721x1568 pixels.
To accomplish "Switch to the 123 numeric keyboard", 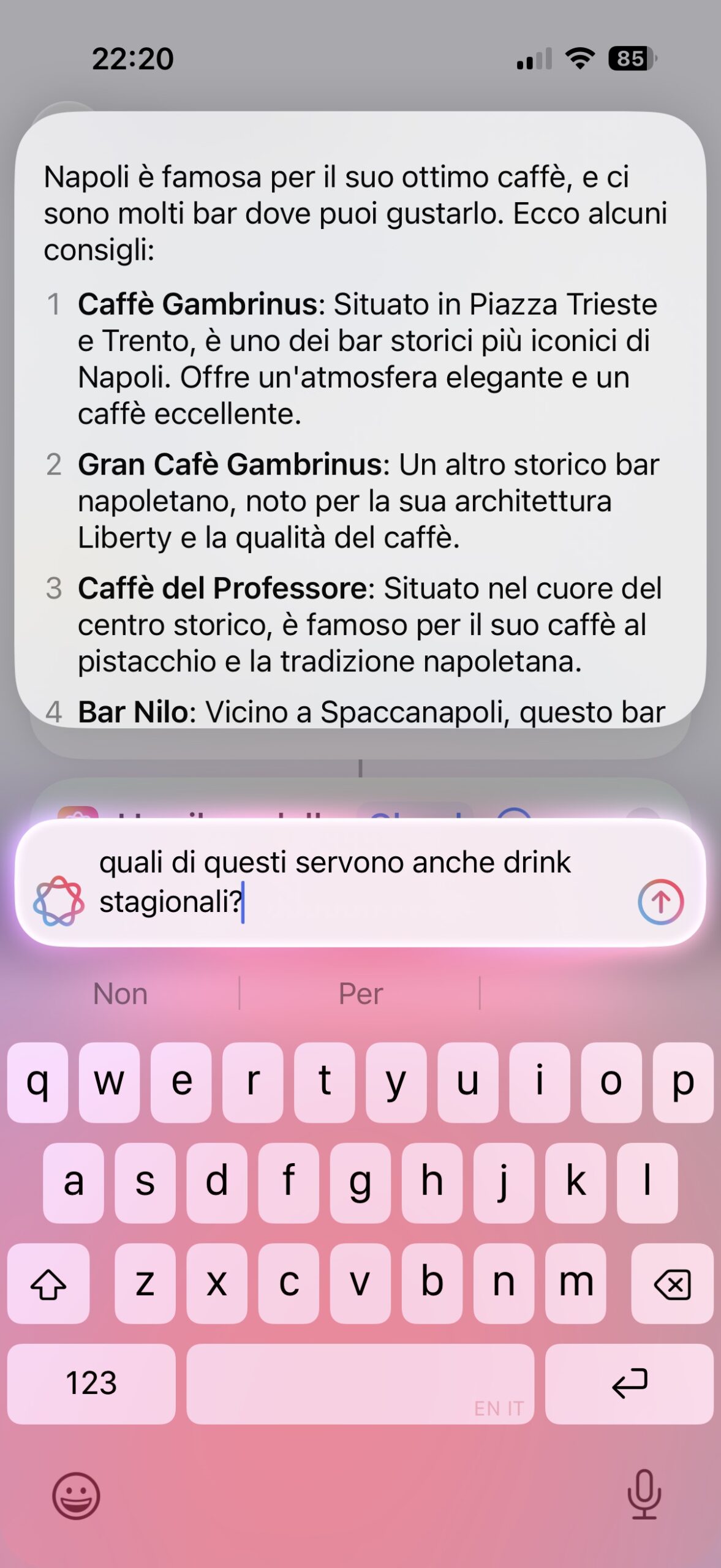I will click(x=91, y=1384).
